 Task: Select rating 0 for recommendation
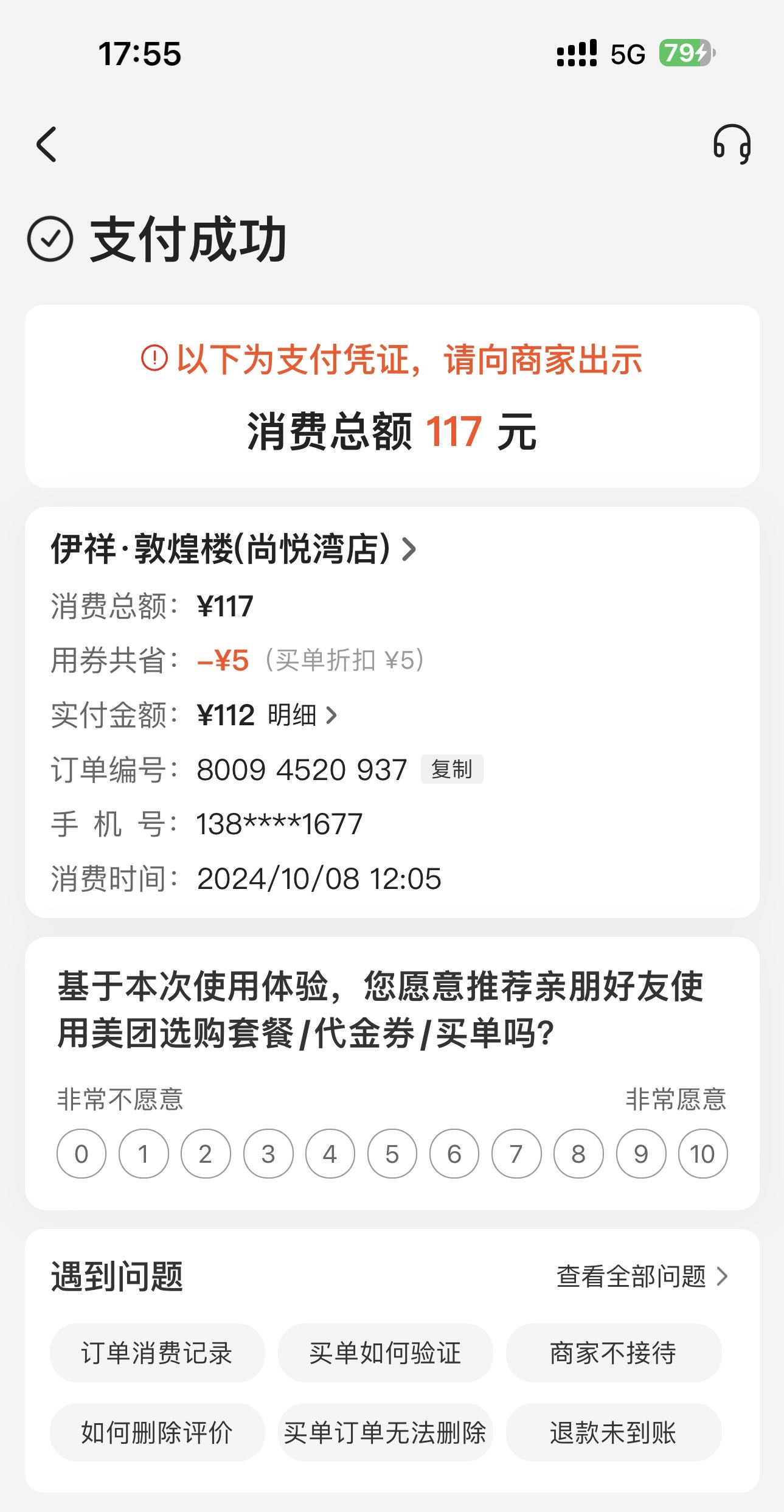pos(82,1154)
